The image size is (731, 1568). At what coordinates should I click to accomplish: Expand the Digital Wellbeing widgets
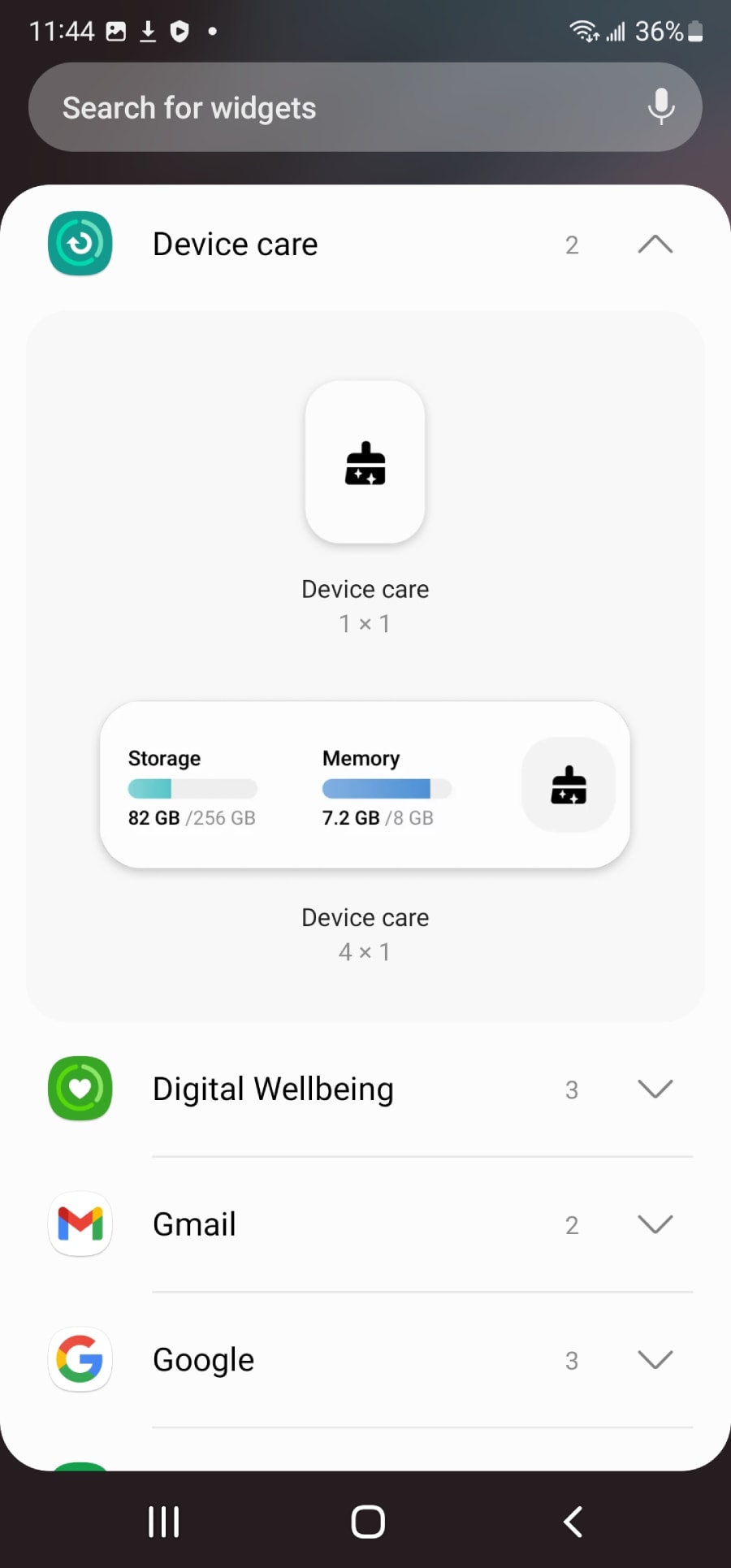tap(655, 1089)
